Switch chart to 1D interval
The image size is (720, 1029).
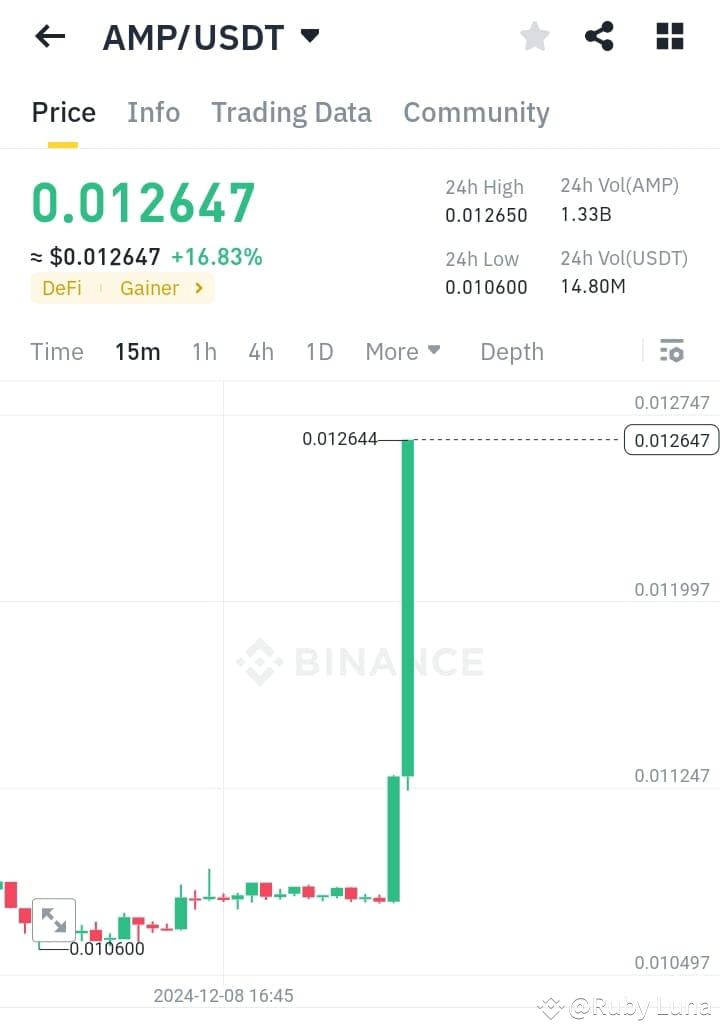click(x=319, y=351)
